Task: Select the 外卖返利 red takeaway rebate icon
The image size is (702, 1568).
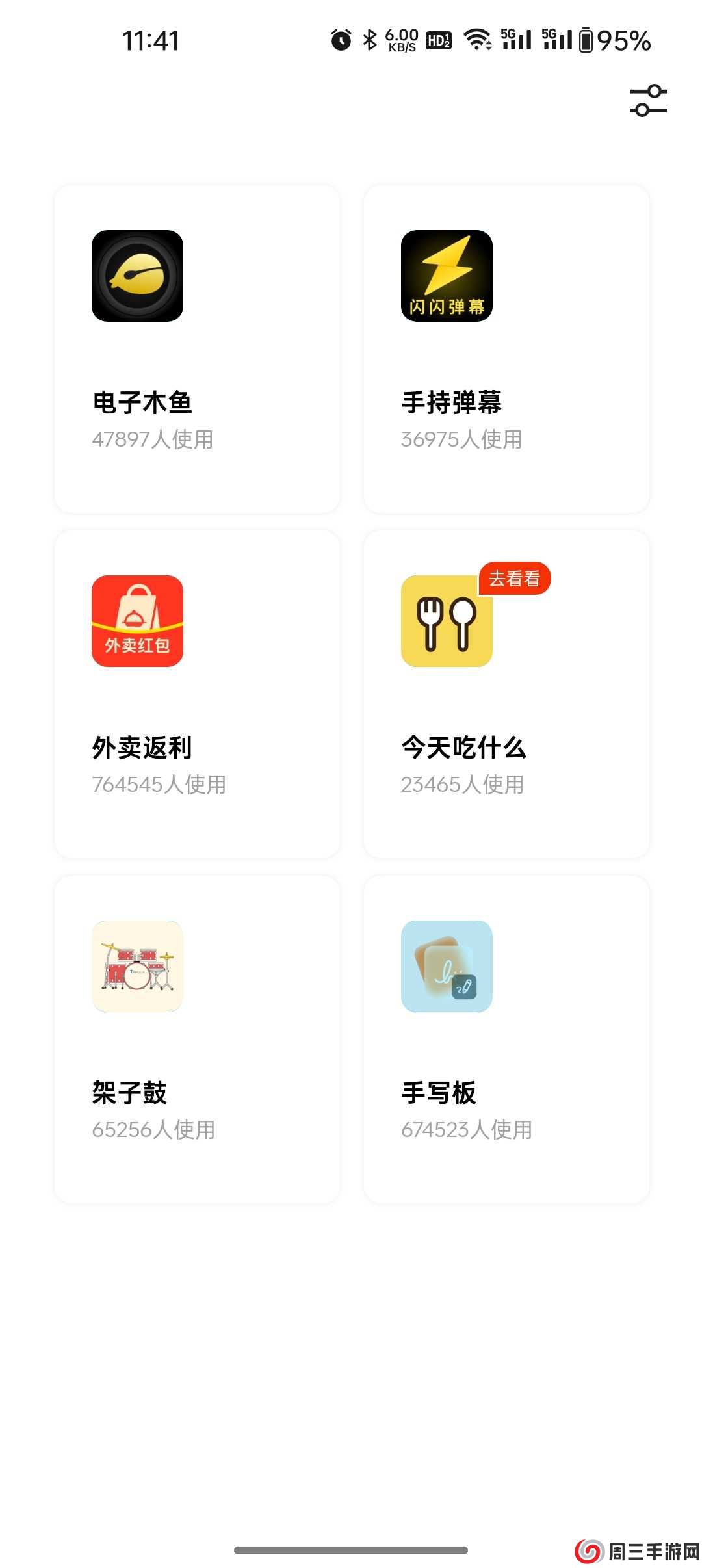Action: tap(138, 620)
